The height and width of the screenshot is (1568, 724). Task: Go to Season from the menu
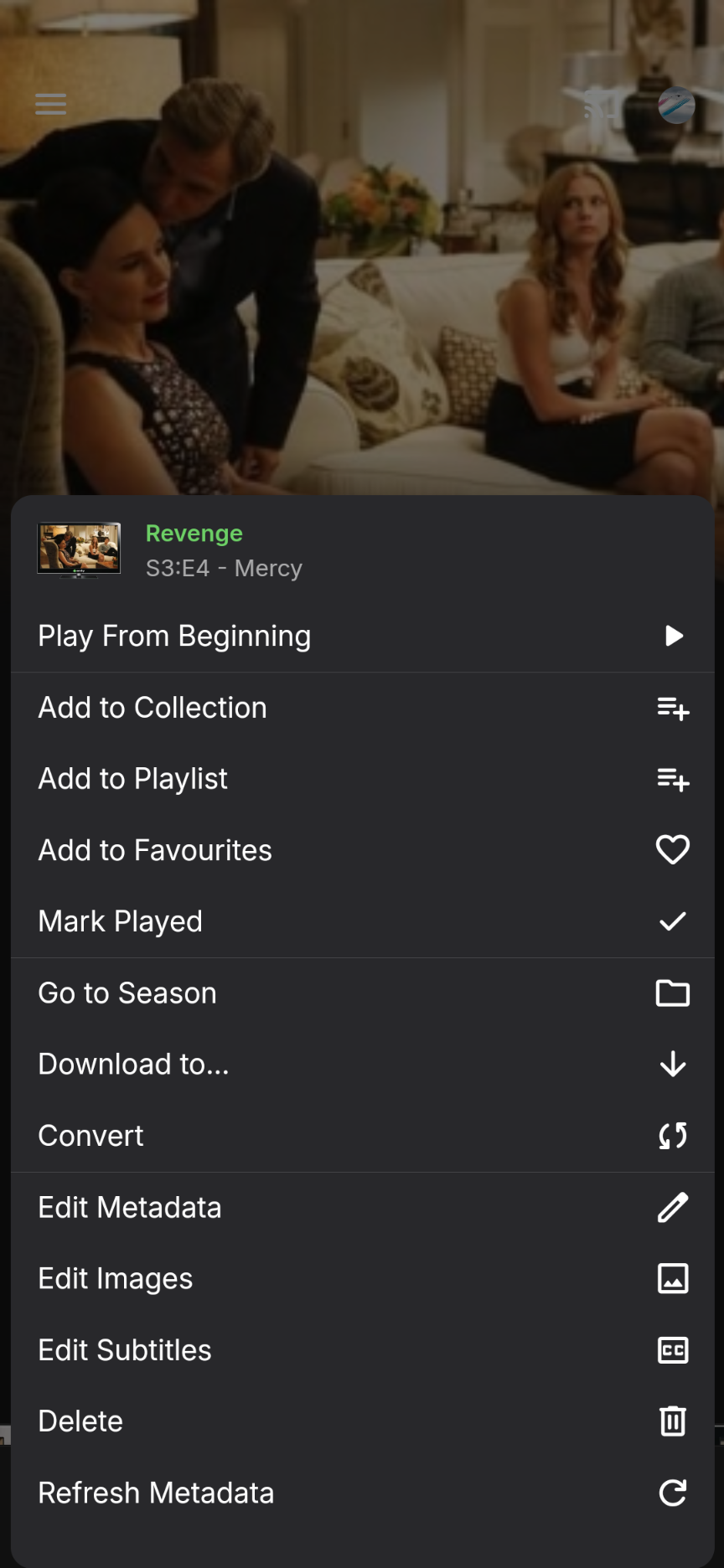pos(362,993)
